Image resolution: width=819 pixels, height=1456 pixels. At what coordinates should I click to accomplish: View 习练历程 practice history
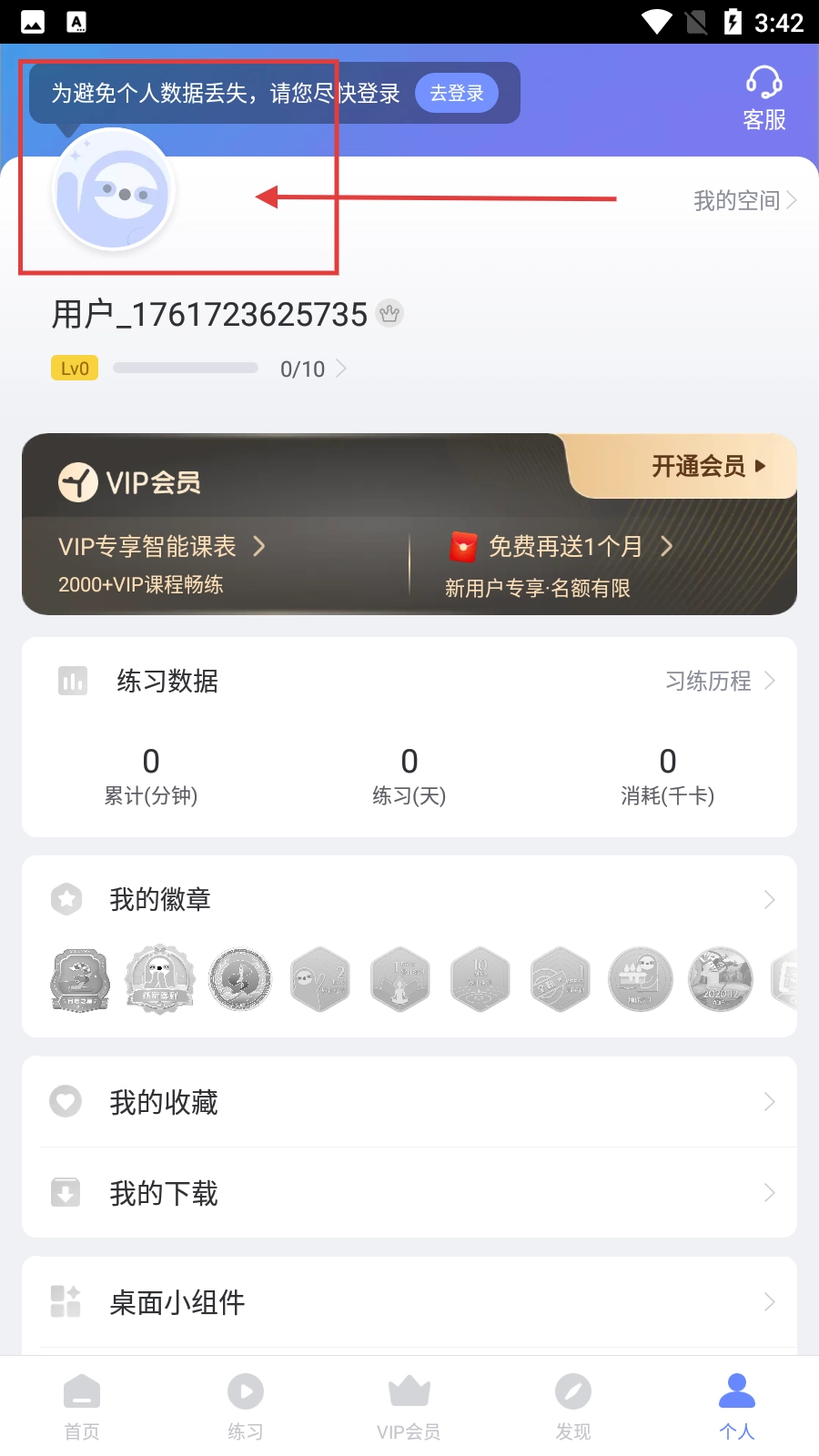(719, 681)
